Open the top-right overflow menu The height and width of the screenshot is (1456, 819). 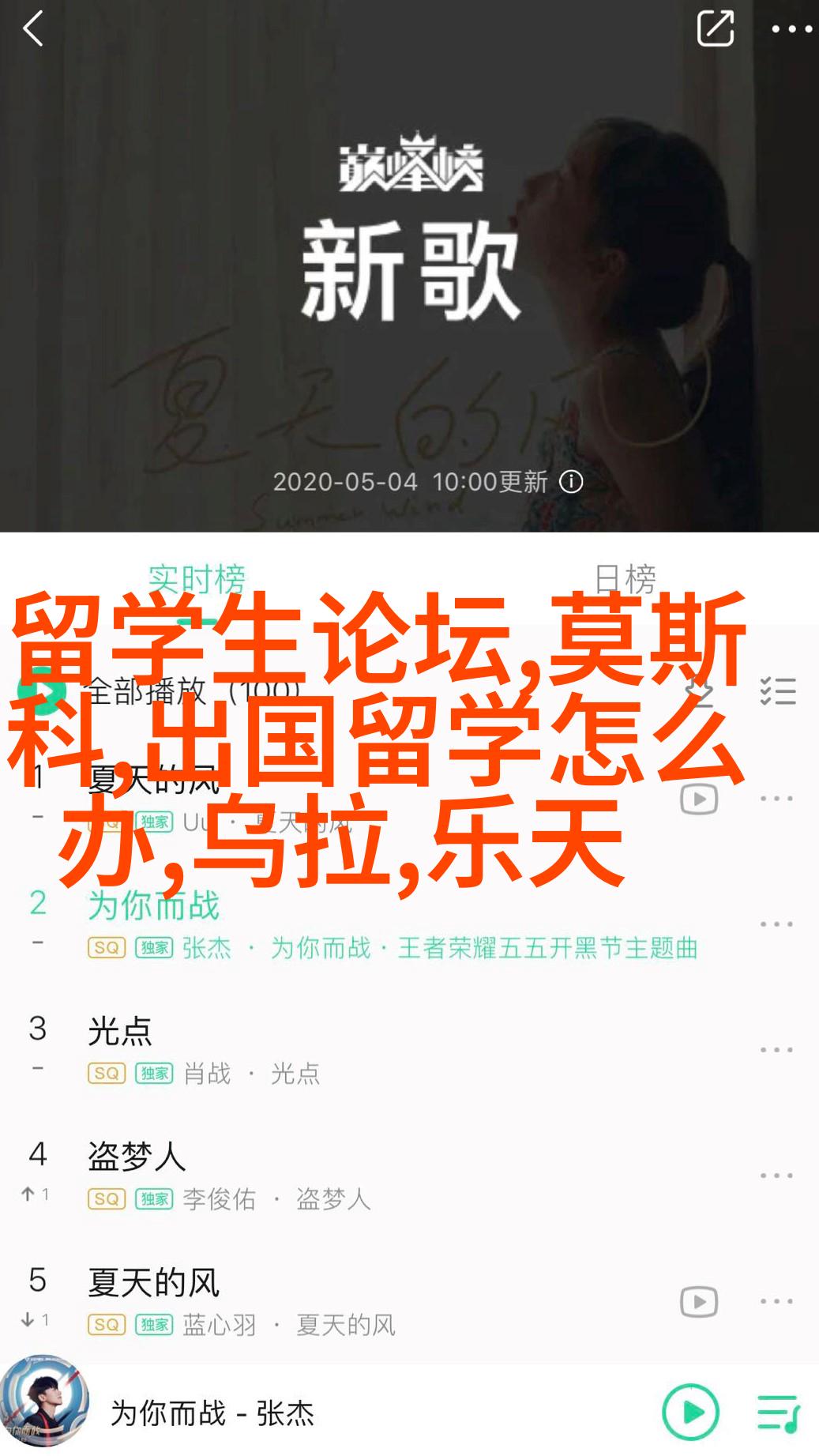pyautogui.click(x=791, y=30)
